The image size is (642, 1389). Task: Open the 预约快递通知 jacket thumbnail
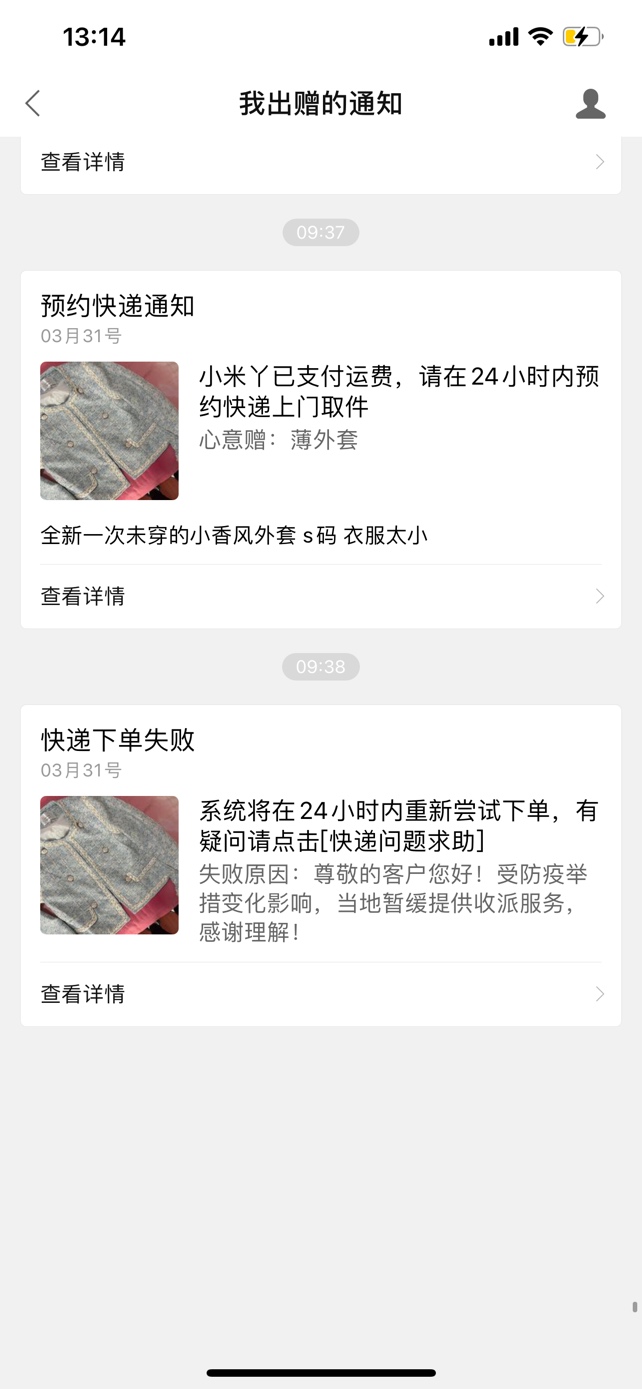click(110, 431)
